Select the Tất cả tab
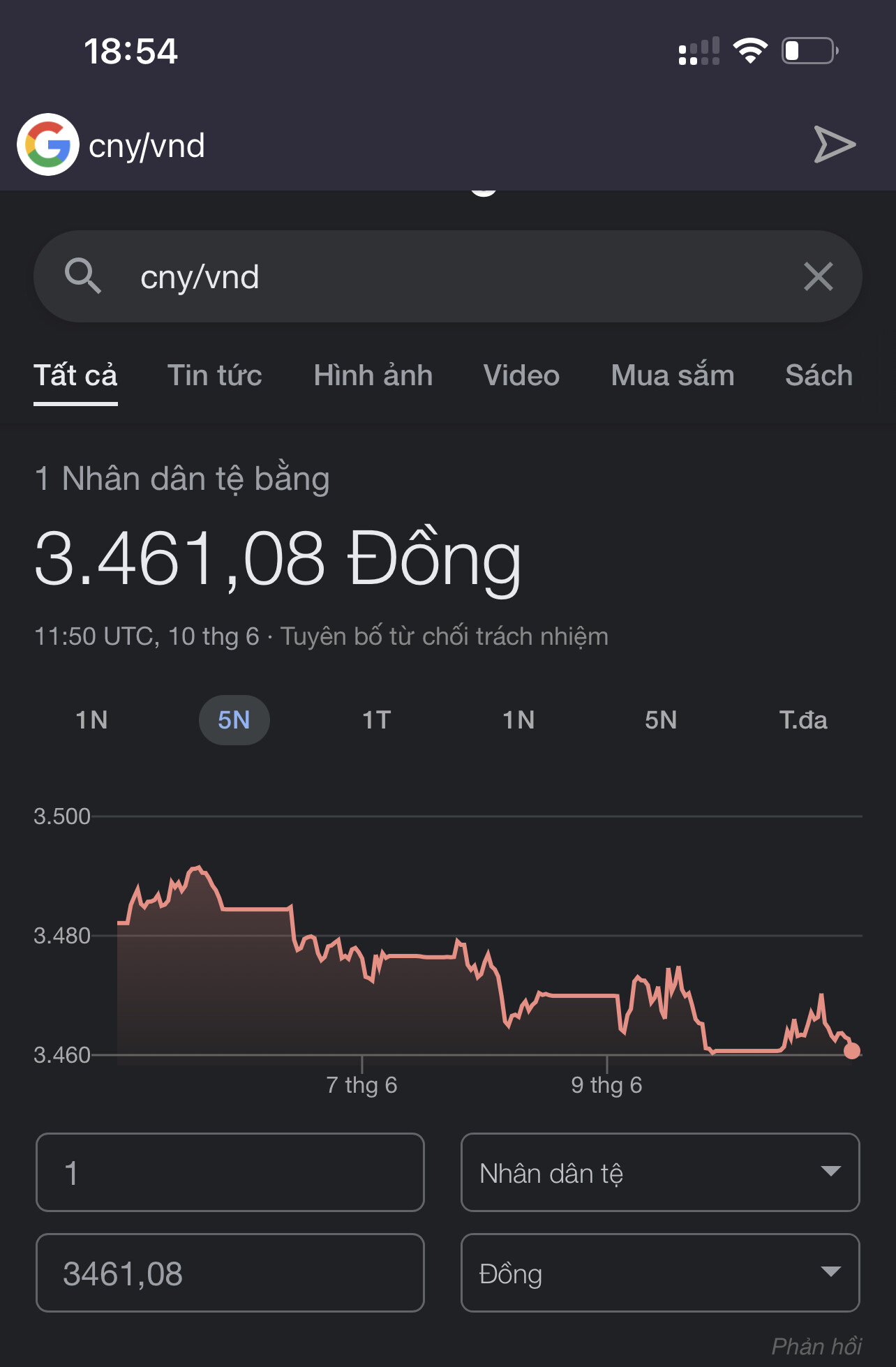Viewport: 896px width, 1367px height. [75, 375]
